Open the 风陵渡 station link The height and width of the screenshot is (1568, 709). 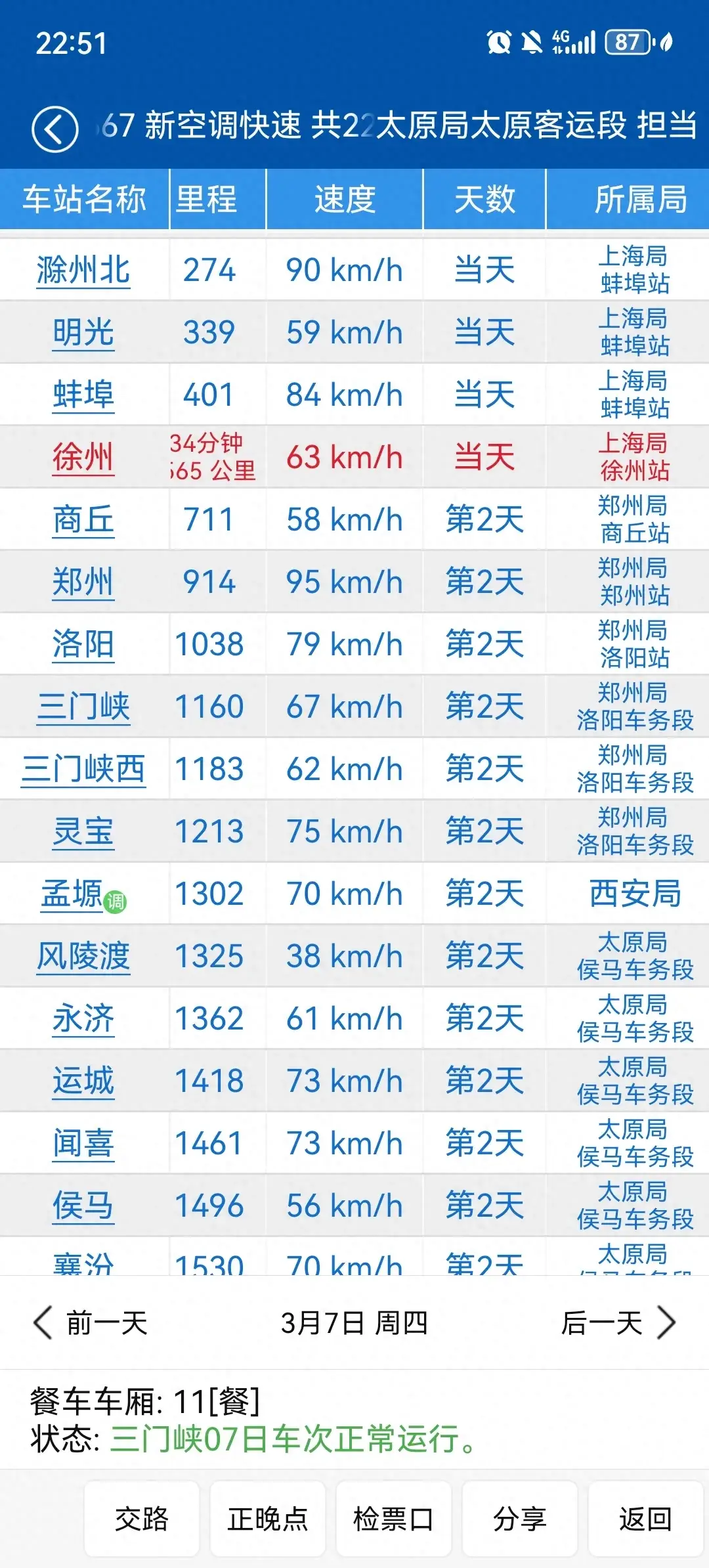pos(83,957)
